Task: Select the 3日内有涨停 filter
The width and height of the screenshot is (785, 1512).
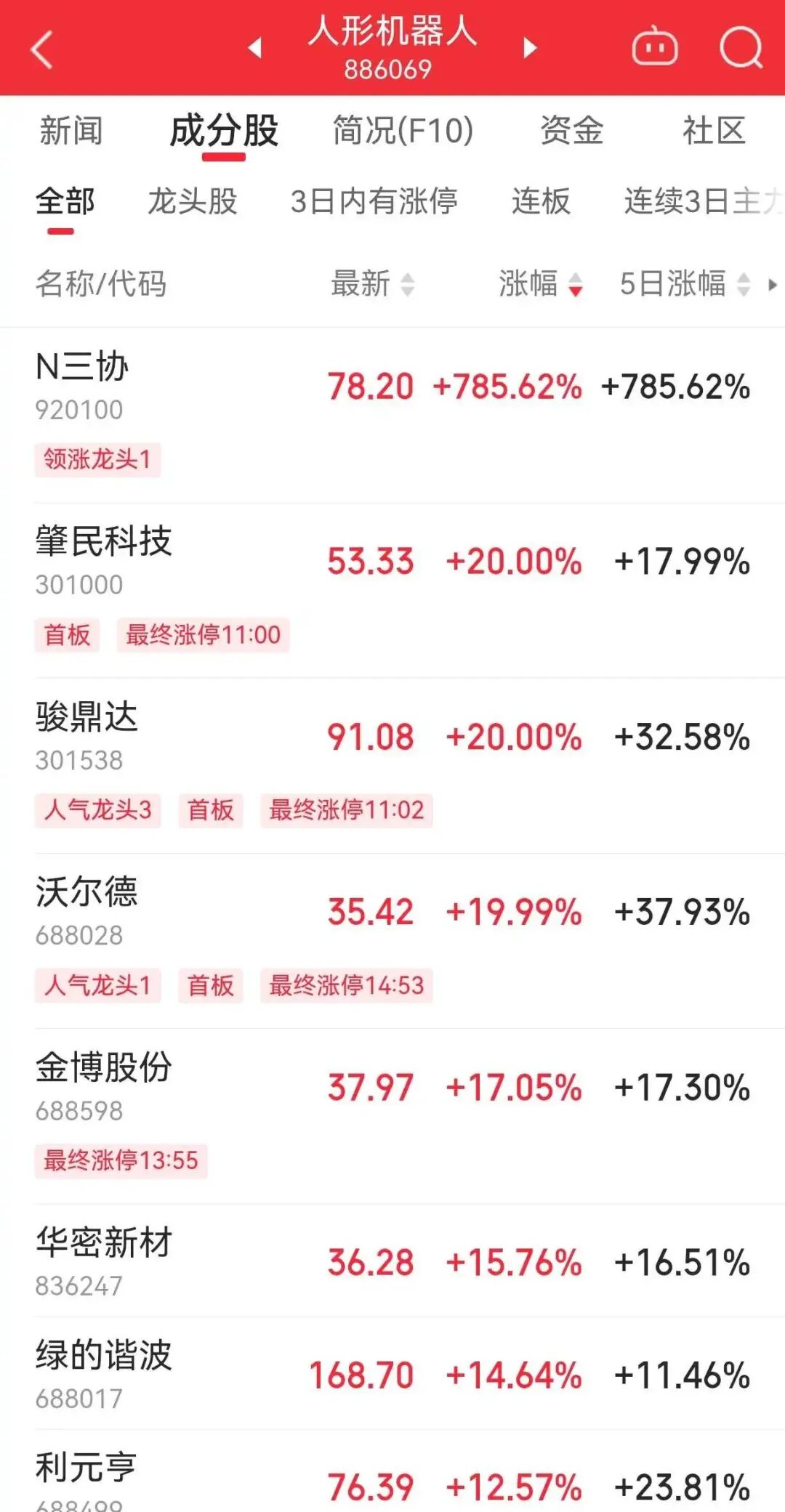Action: (x=374, y=201)
